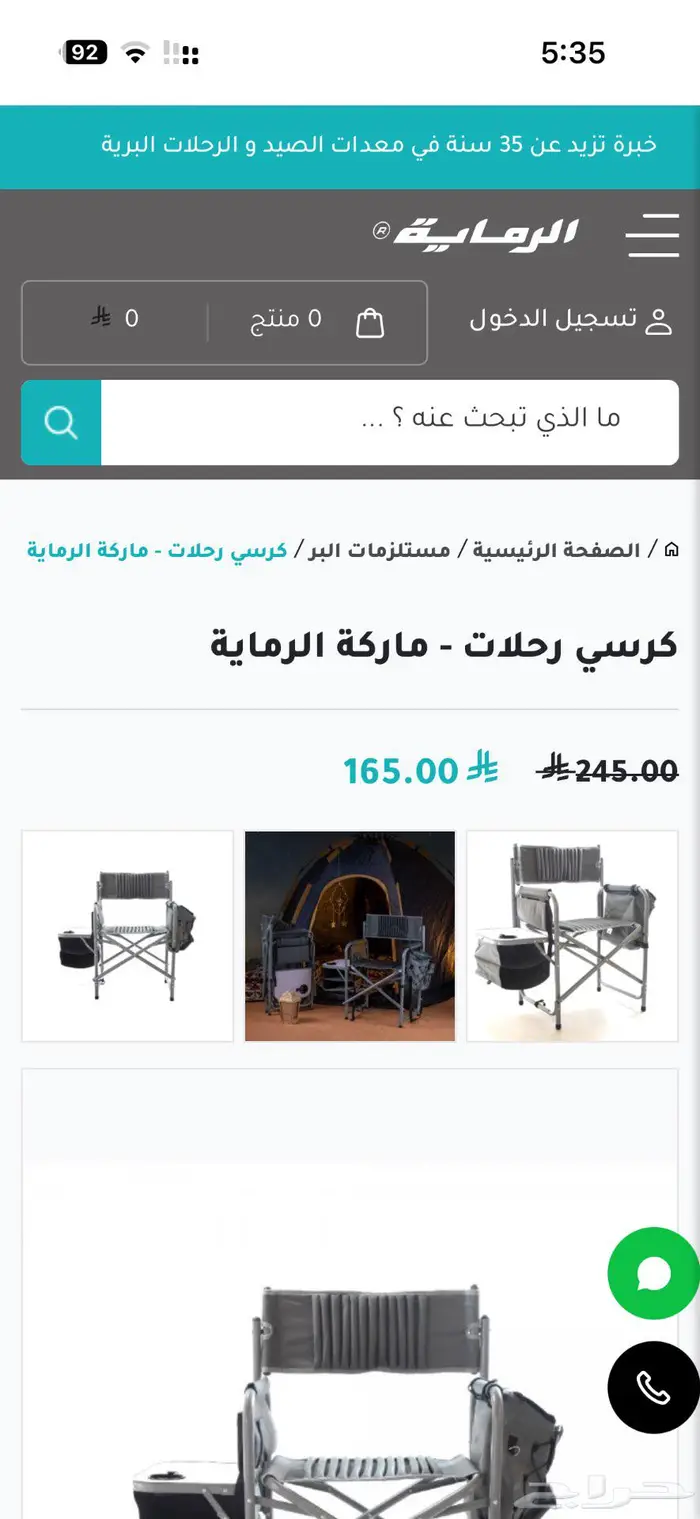This screenshot has height=1519, width=700.
Task: Open the hamburger drawer menu
Action: pos(652,235)
